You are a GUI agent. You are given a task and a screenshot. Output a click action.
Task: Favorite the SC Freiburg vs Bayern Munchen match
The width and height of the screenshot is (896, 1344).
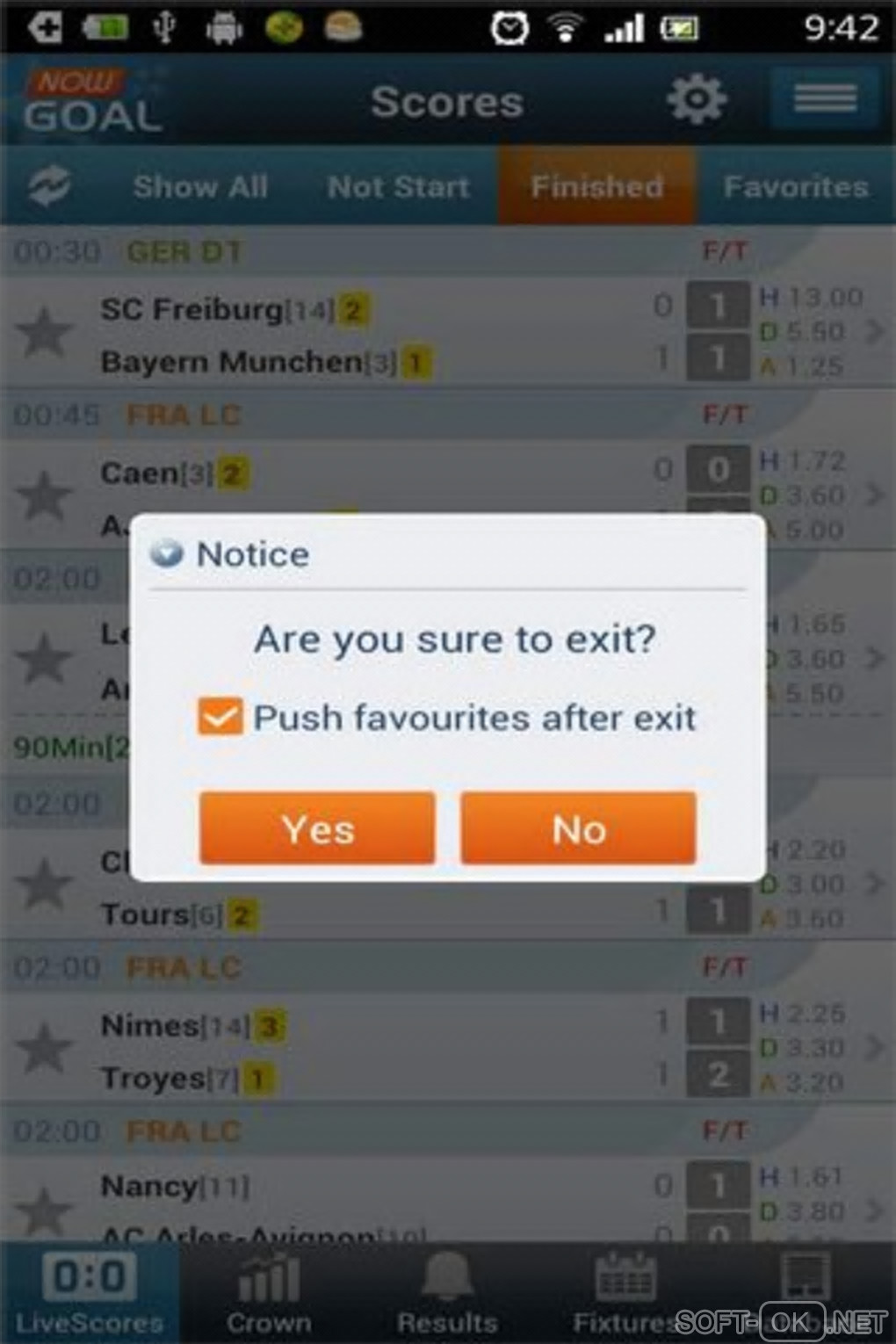[44, 334]
